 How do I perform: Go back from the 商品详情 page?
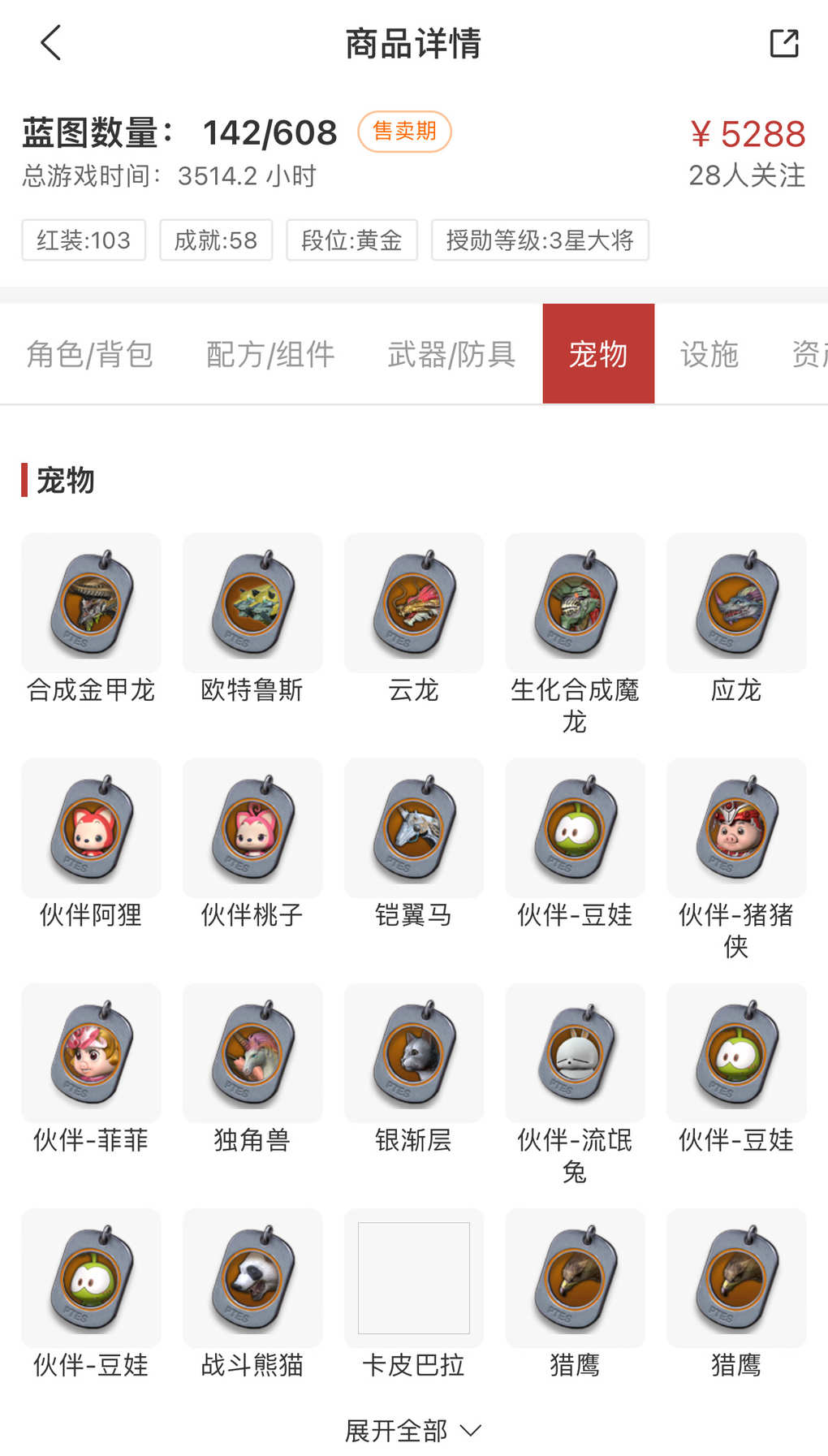pyautogui.click(x=50, y=43)
